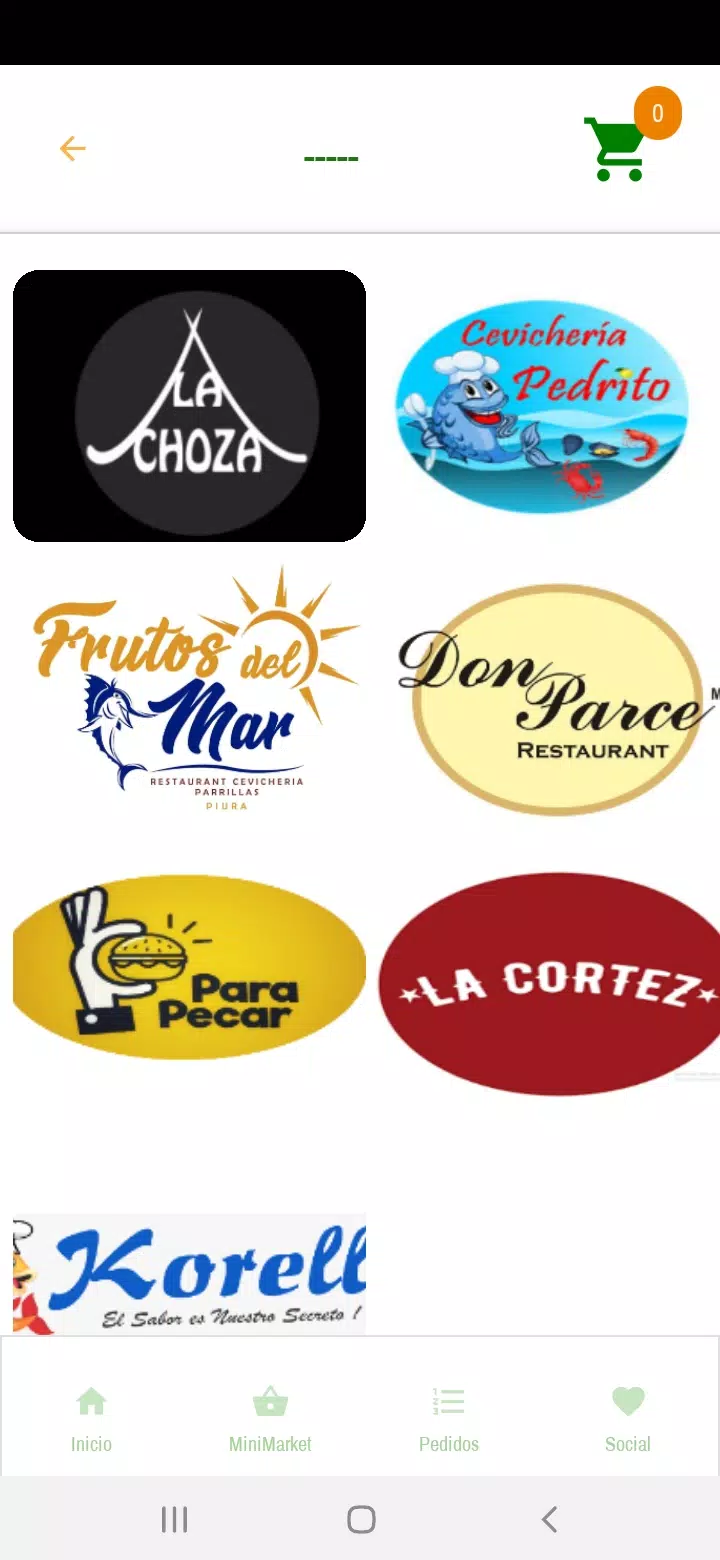Go to the MiniMarket tab
The width and height of the screenshot is (720, 1560).
point(270,1418)
